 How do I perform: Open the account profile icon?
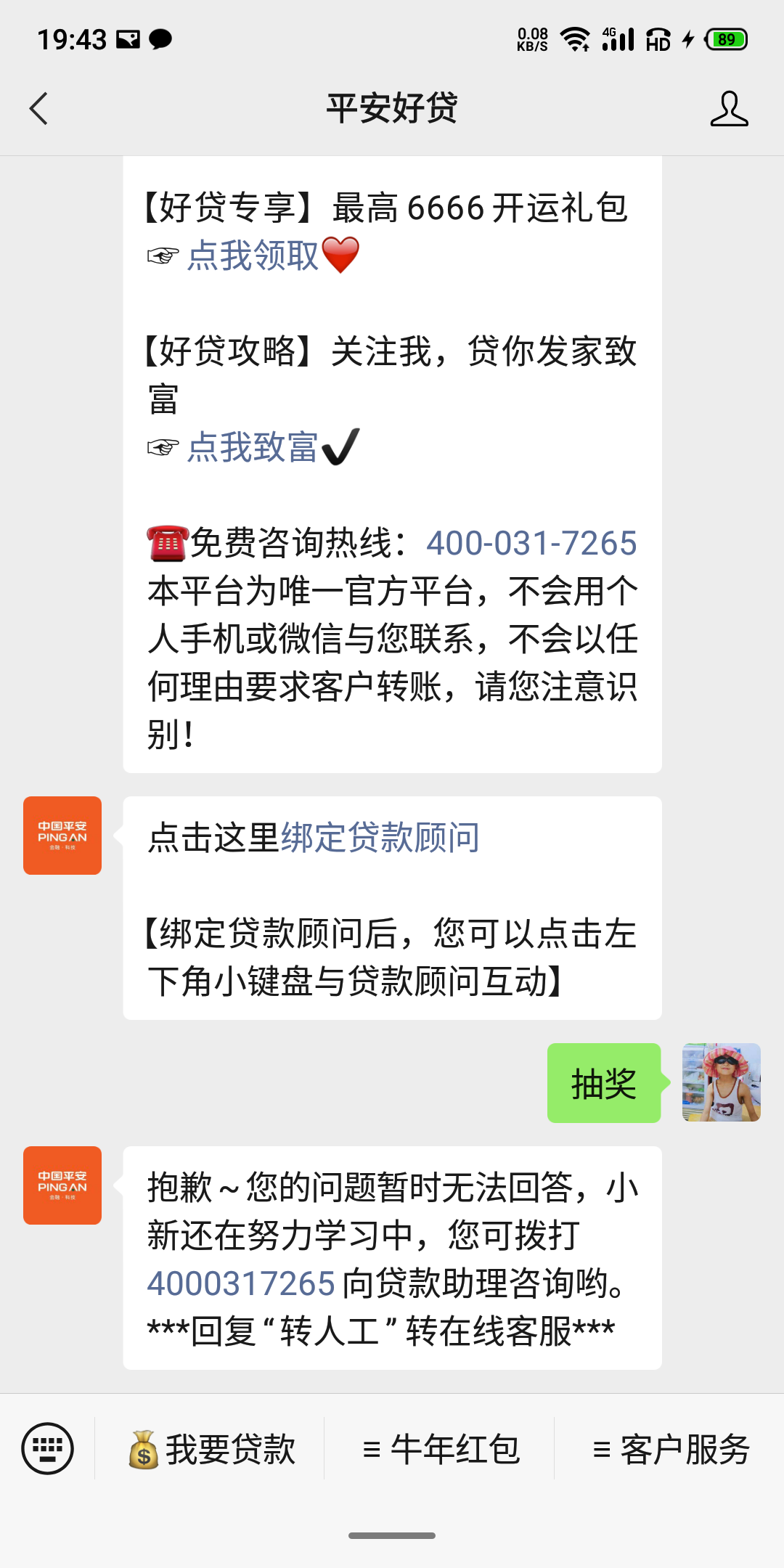point(729,109)
